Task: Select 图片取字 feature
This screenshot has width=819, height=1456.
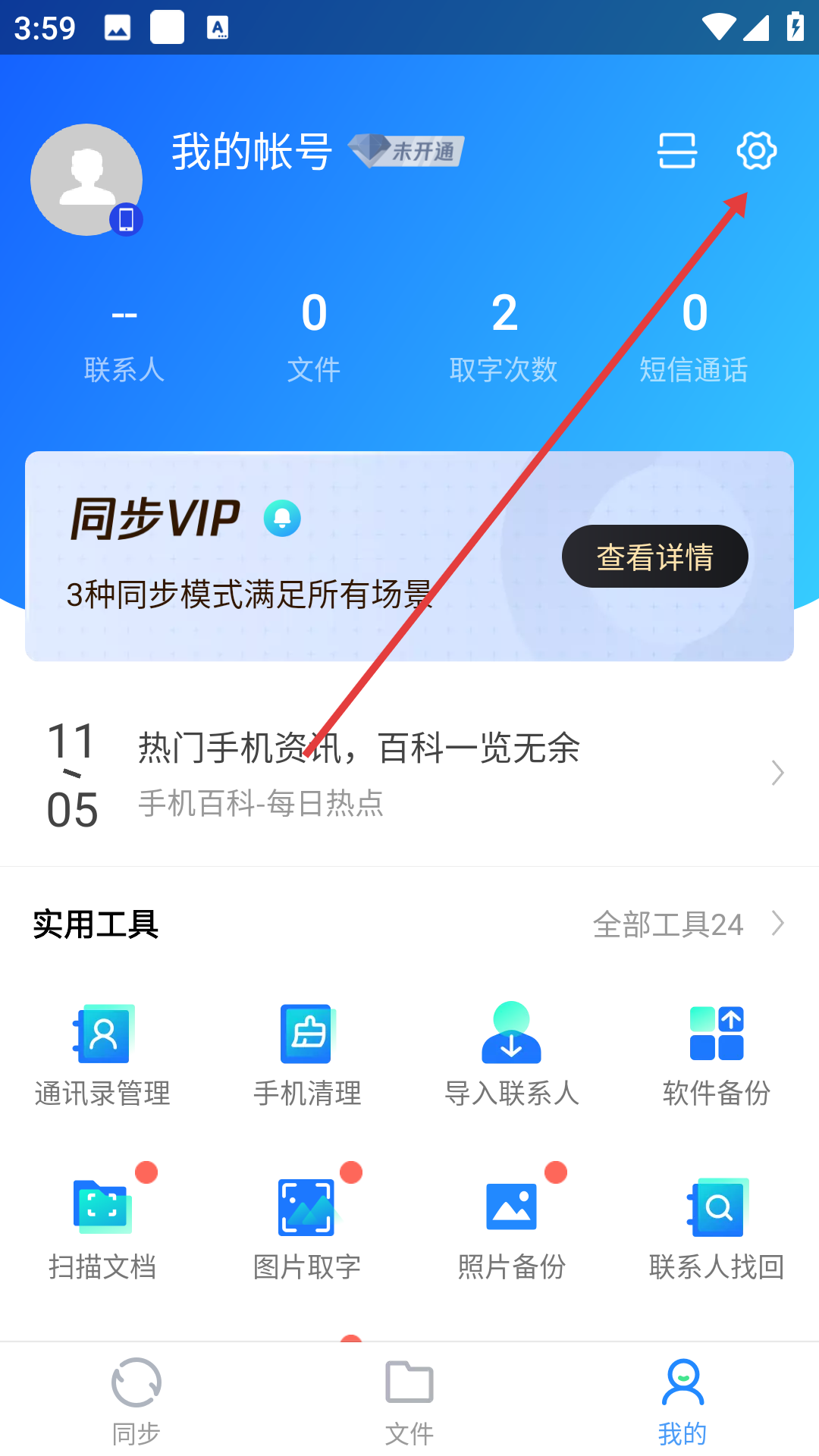Action: 306,1227
